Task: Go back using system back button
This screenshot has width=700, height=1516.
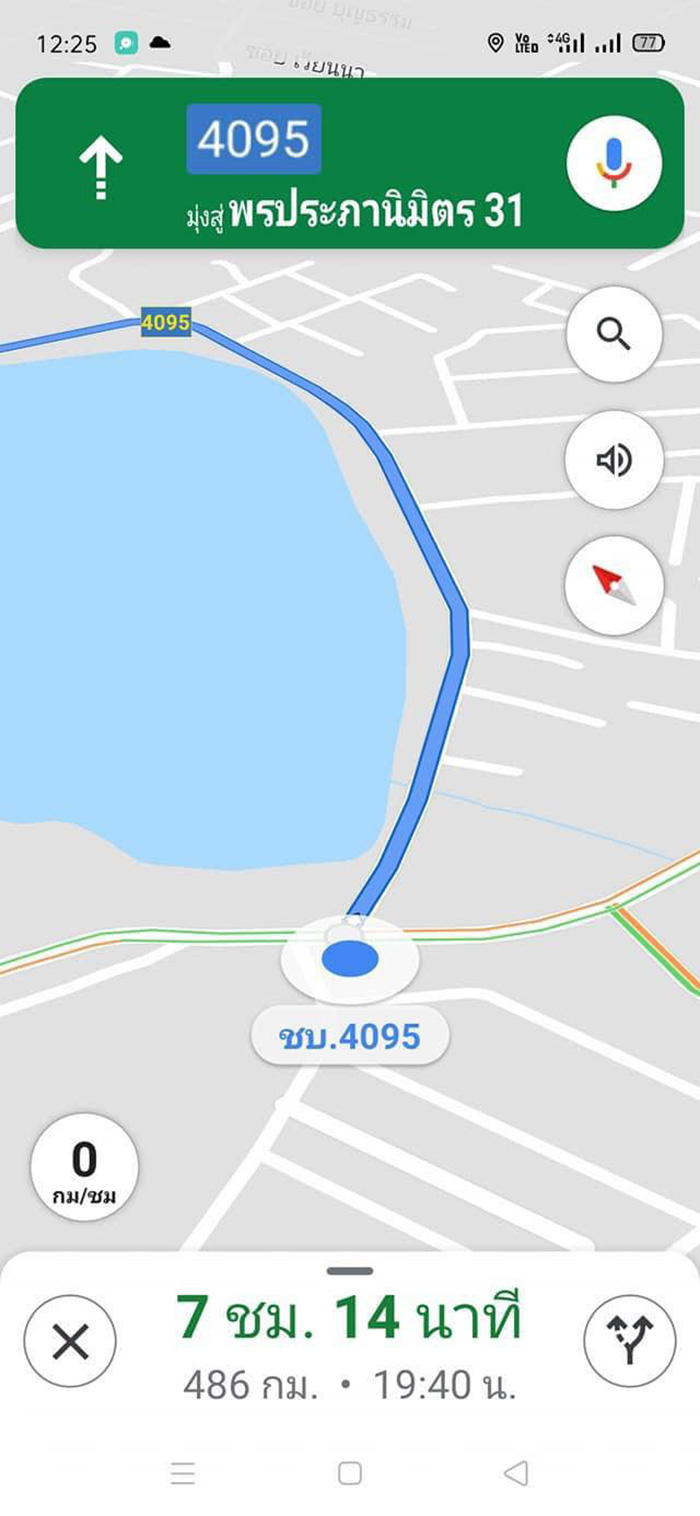Action: pos(516,1473)
